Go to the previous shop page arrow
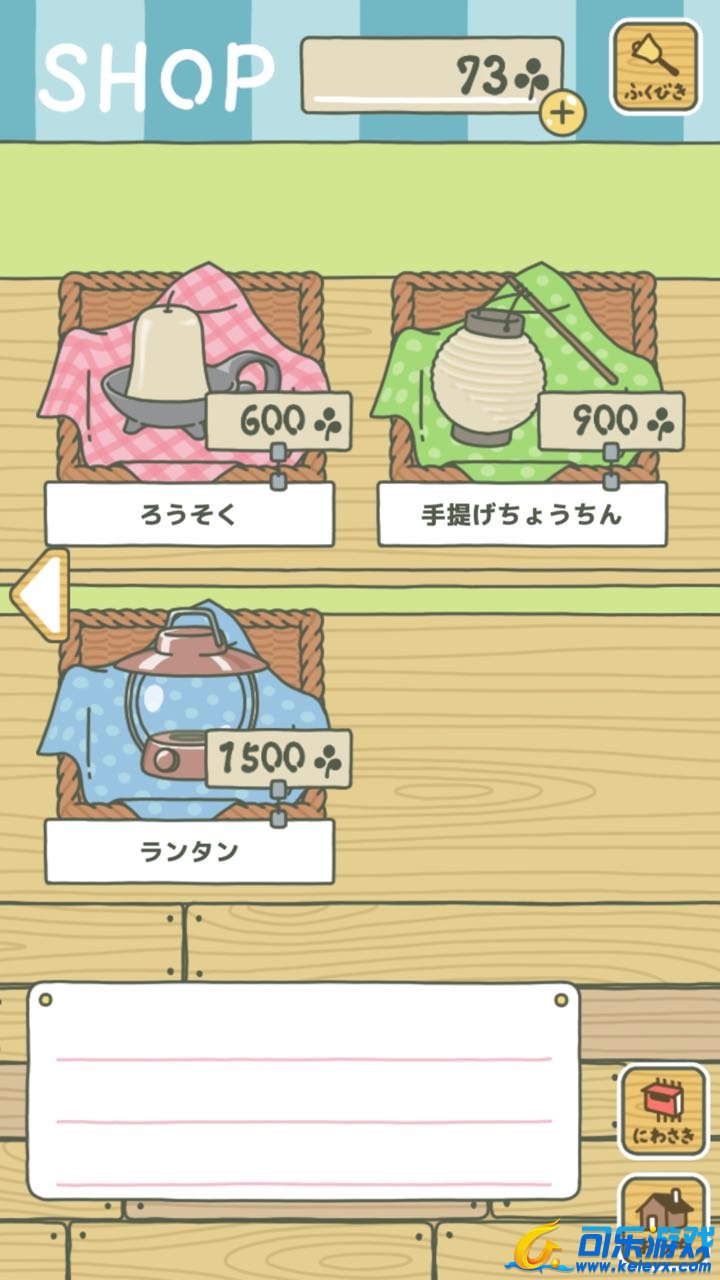Screen dimensions: 720x1280 coord(40,595)
